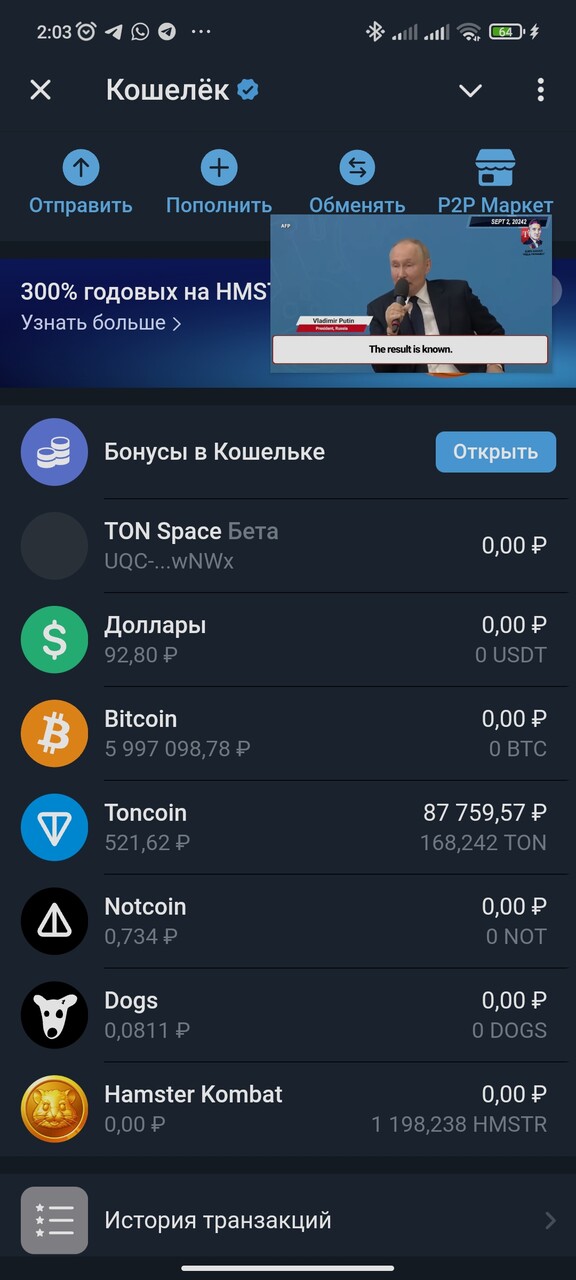
Task: Open История транзакций
Action: pyautogui.click(x=288, y=1220)
